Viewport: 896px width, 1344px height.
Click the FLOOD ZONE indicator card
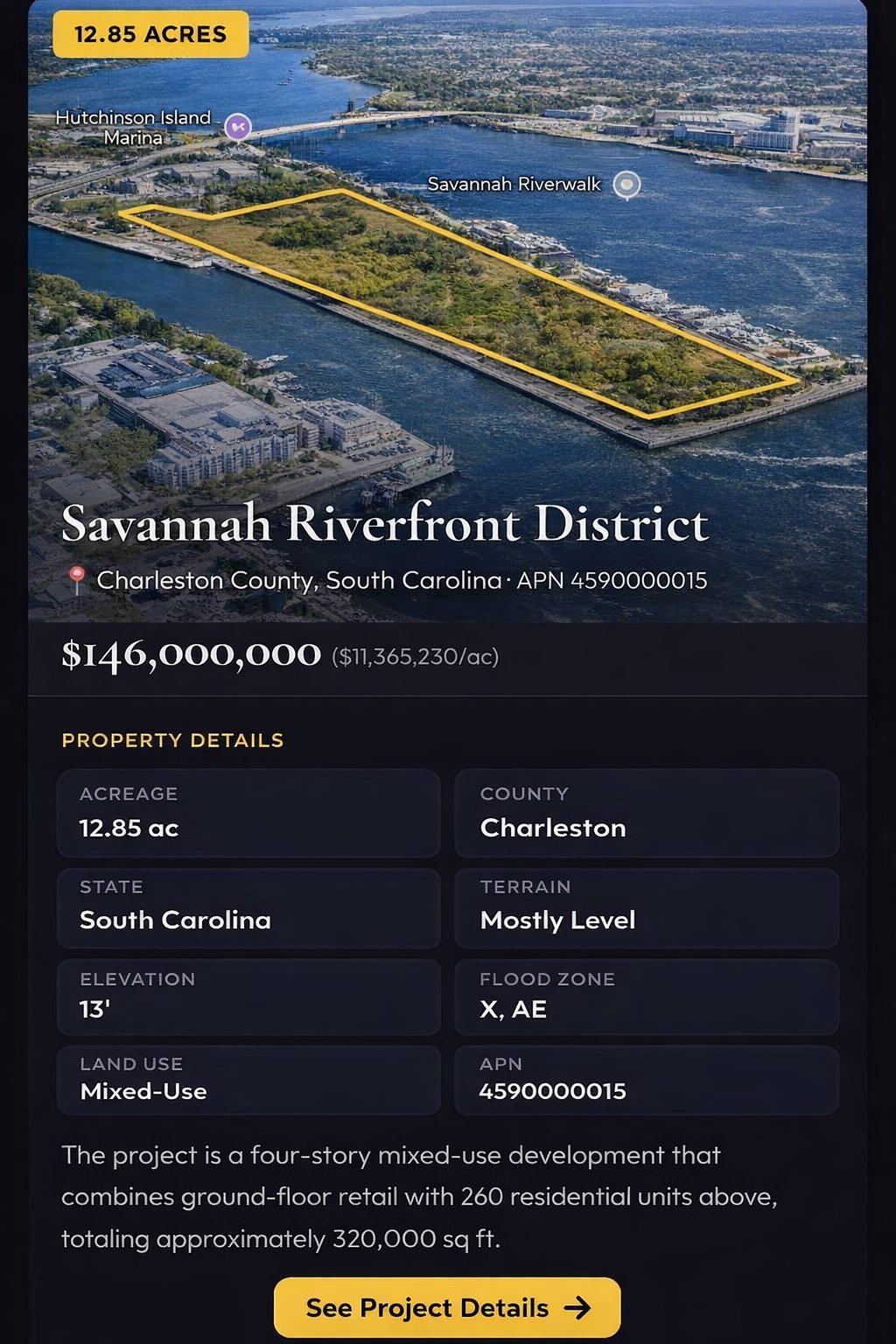point(647,997)
